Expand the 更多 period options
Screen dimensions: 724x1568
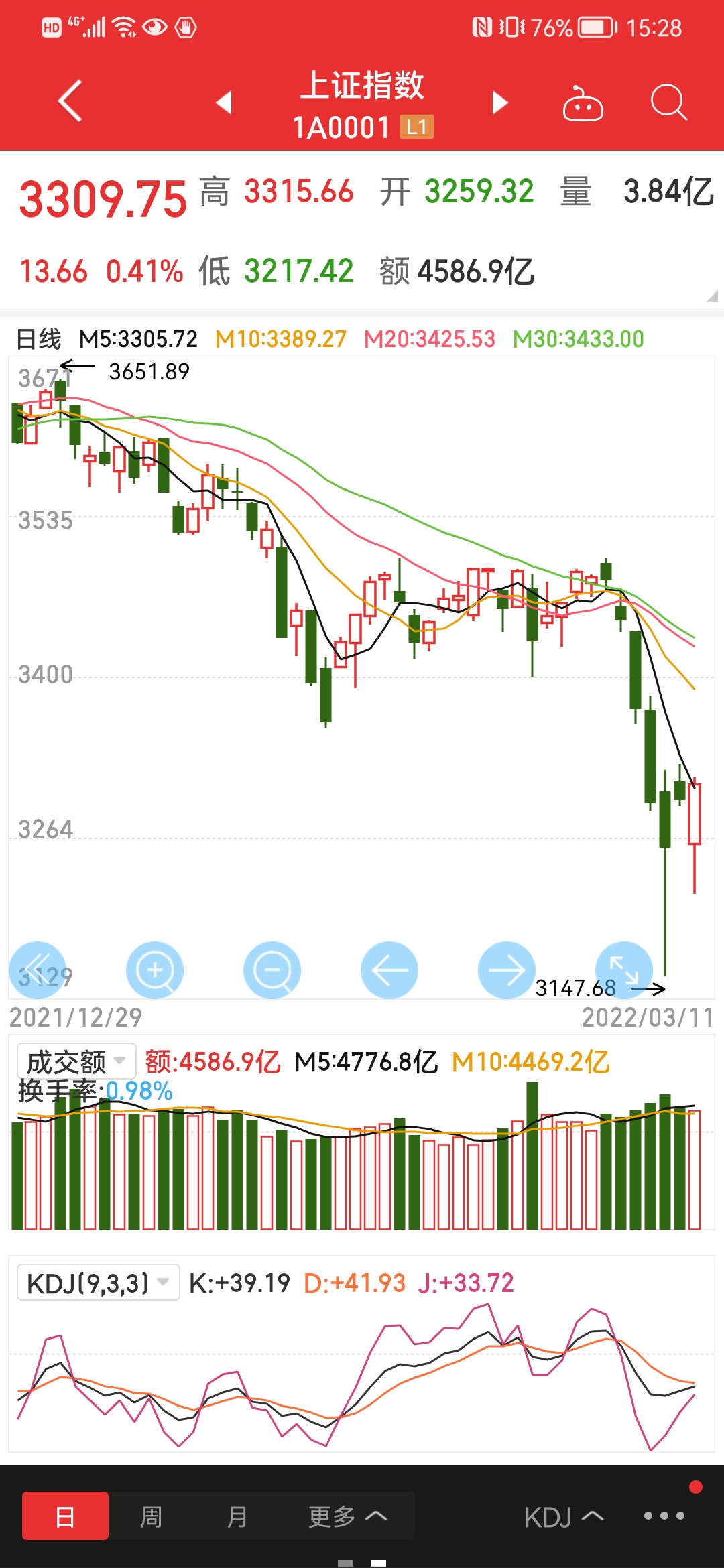tap(347, 1516)
